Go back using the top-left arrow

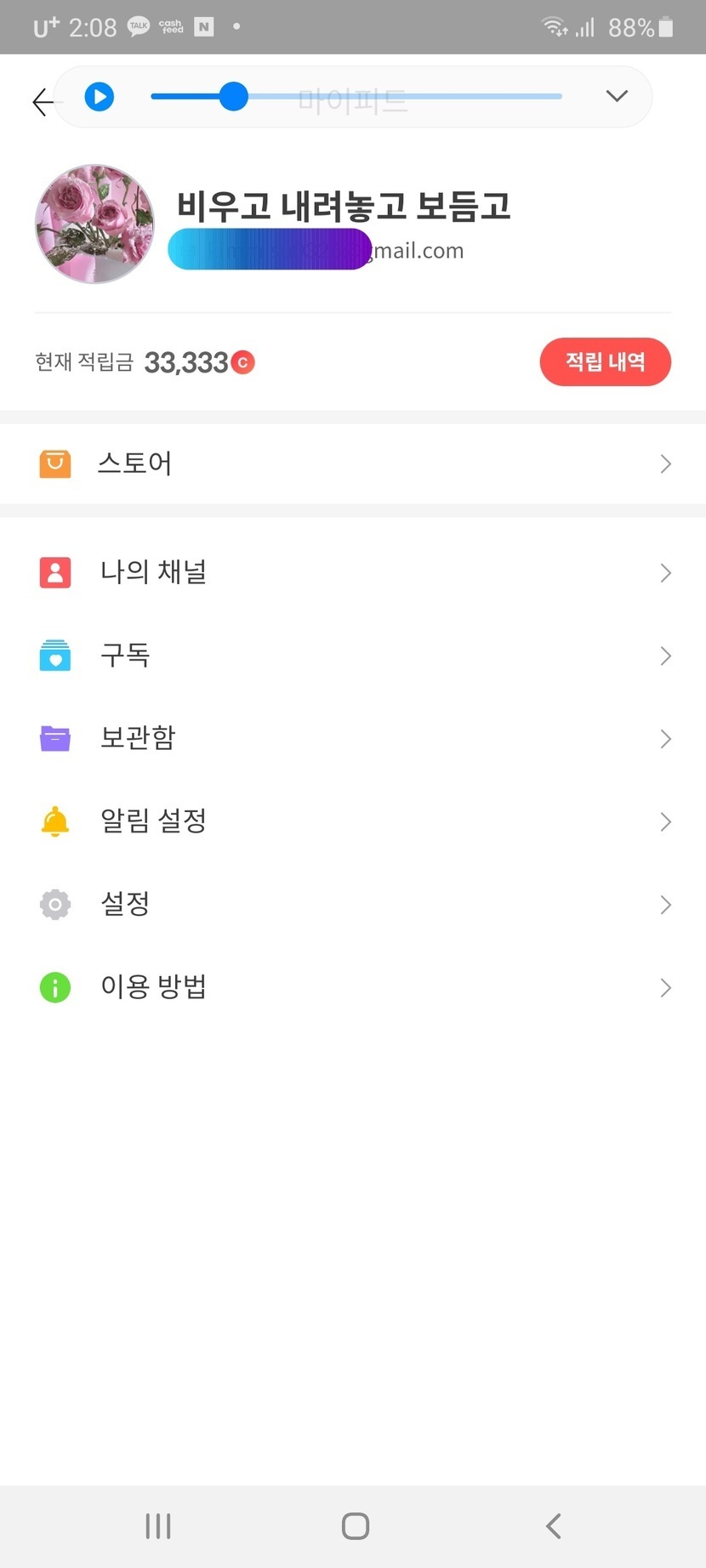pos(41,102)
